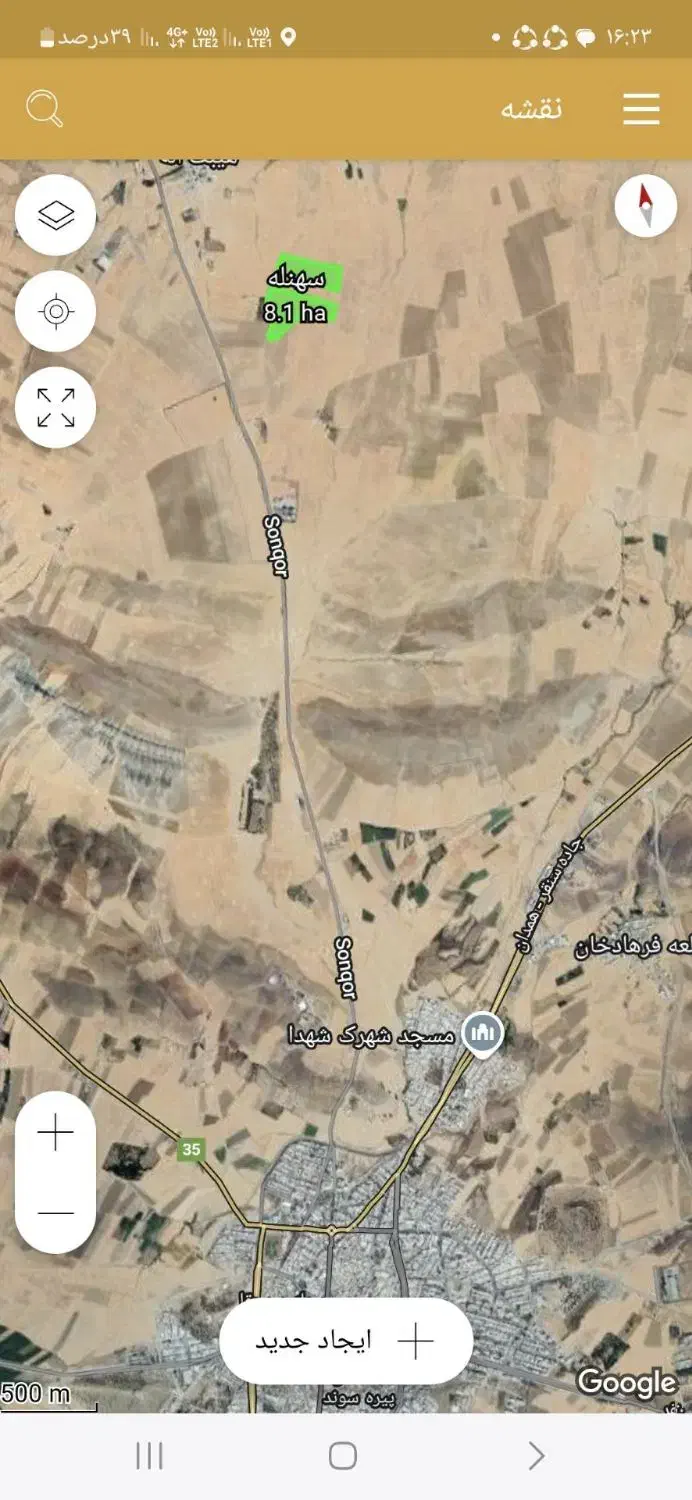The width and height of the screenshot is (692, 1500).
Task: Open the map layers selector
Action: pyautogui.click(x=56, y=215)
